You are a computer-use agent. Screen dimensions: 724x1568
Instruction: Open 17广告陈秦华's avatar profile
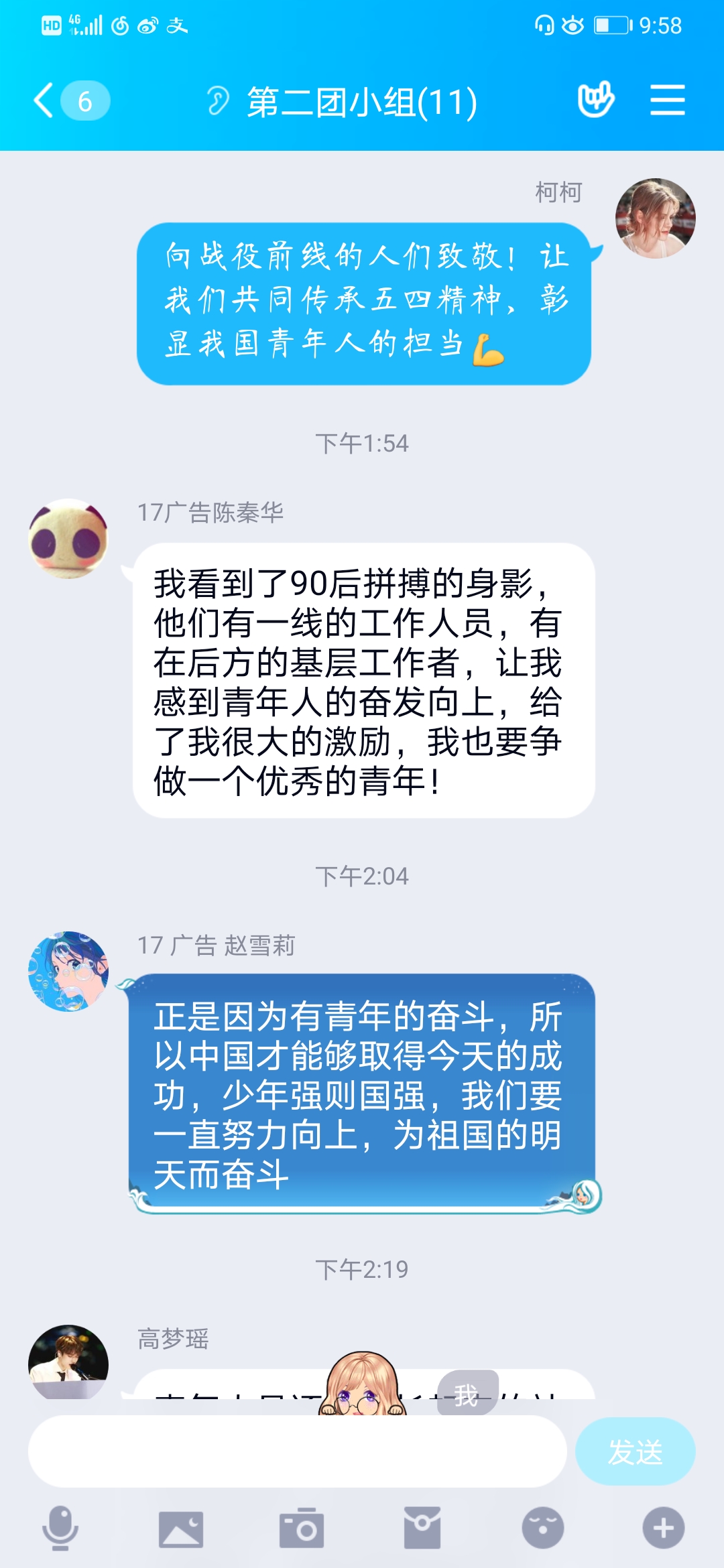[x=68, y=539]
